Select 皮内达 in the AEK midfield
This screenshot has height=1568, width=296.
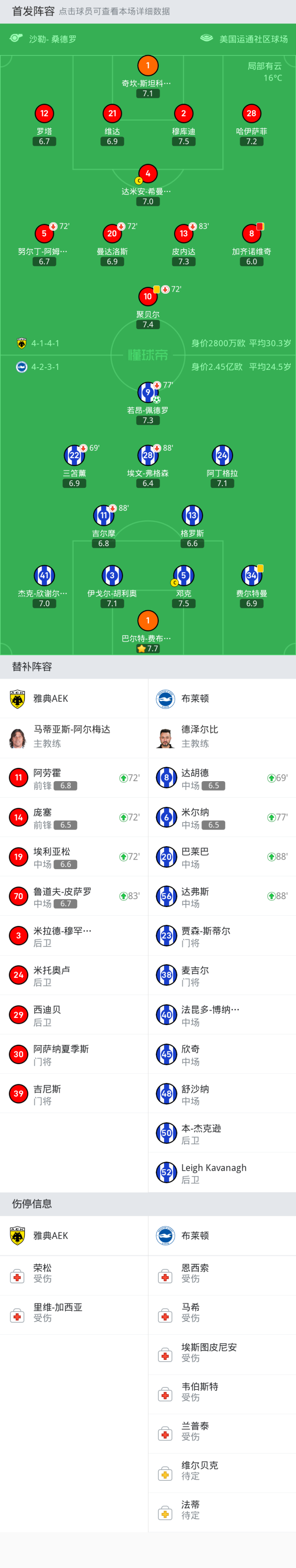click(x=183, y=234)
